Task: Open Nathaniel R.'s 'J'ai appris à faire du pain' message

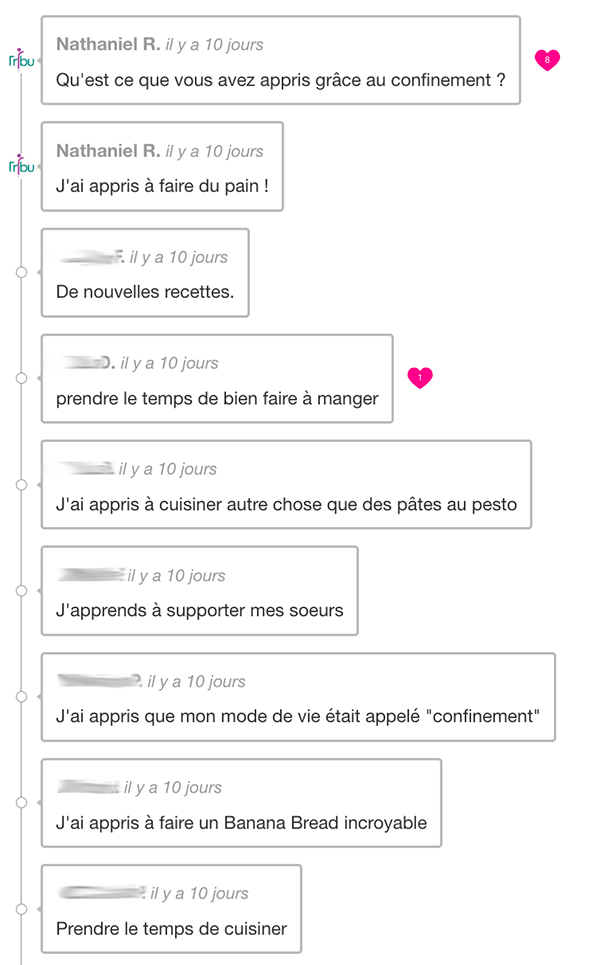Action: point(162,167)
